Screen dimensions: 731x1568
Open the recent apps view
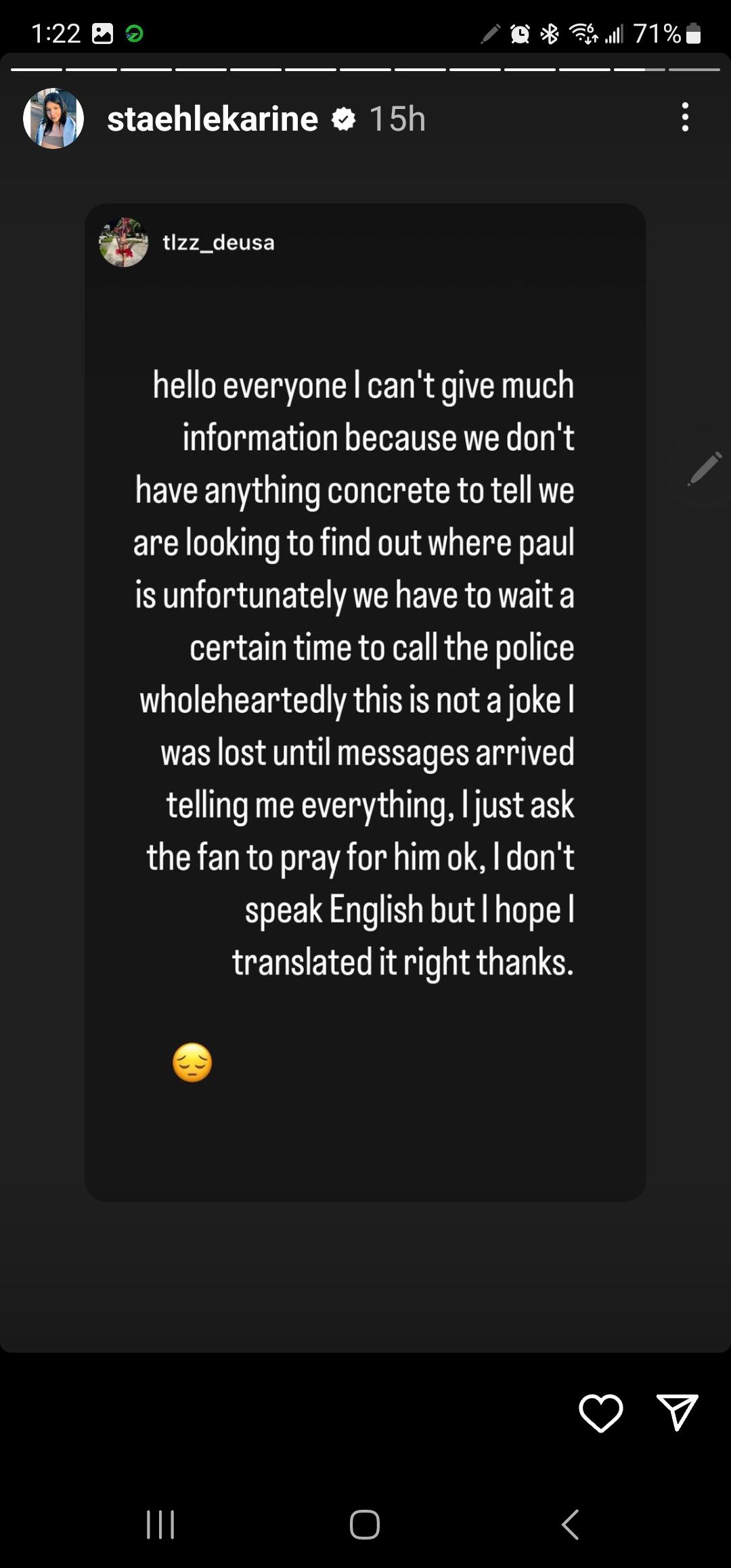click(x=160, y=1525)
